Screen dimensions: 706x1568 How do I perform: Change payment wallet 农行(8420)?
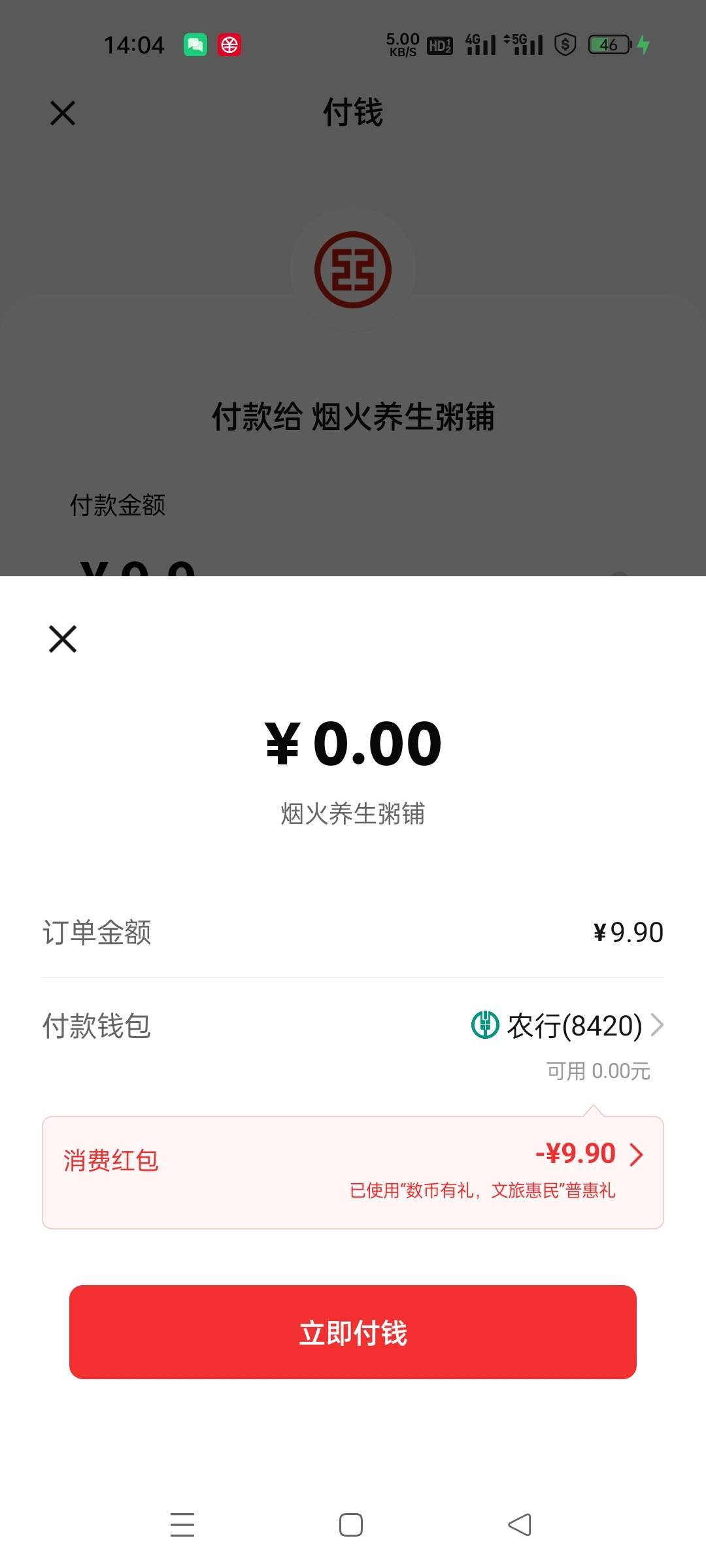click(x=567, y=1026)
